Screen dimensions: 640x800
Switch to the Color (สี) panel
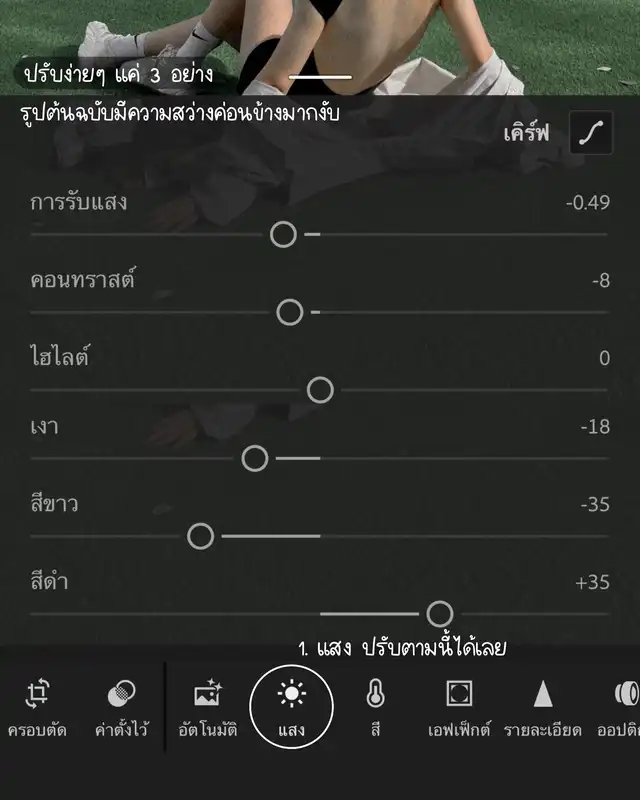[376, 708]
